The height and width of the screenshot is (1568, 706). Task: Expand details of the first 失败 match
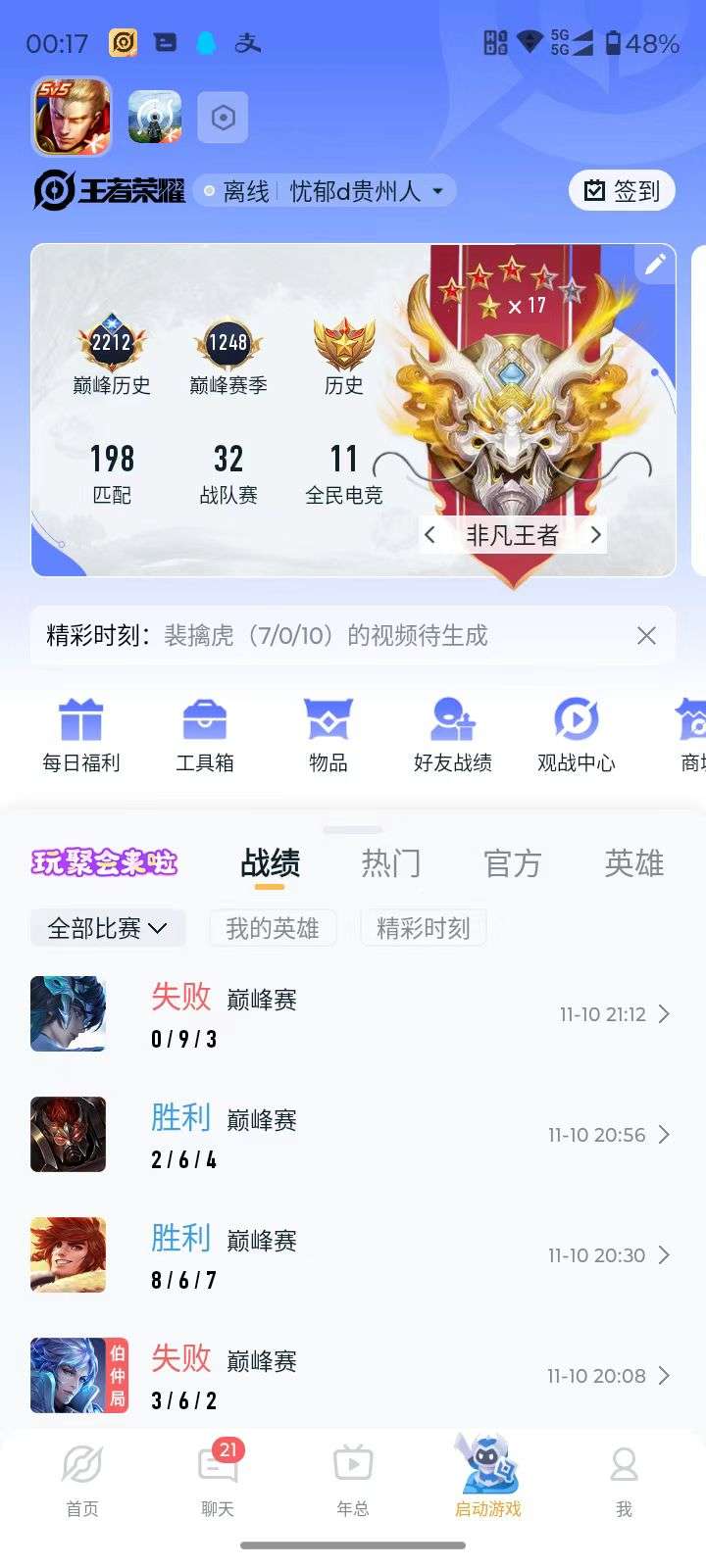point(665,1014)
